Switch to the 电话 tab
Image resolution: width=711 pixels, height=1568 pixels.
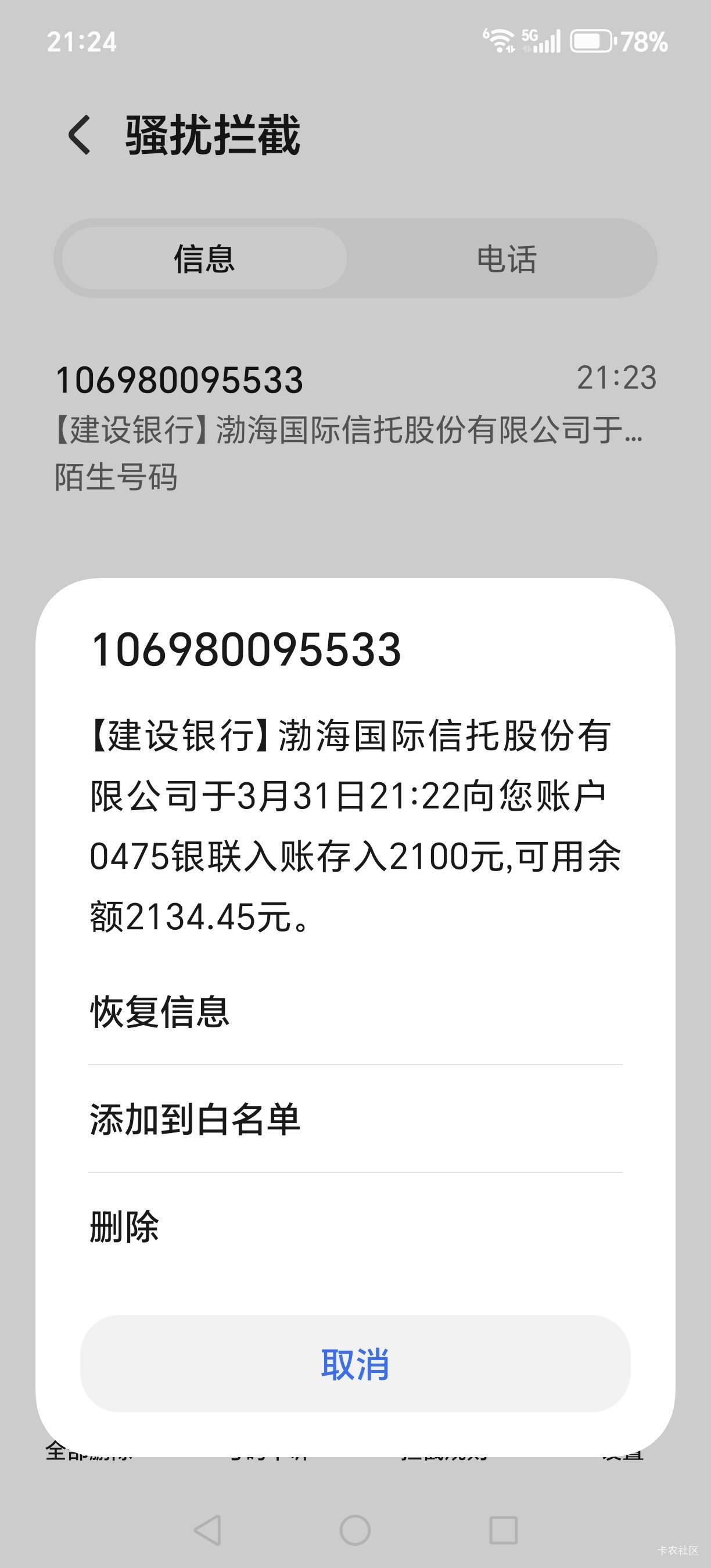506,258
